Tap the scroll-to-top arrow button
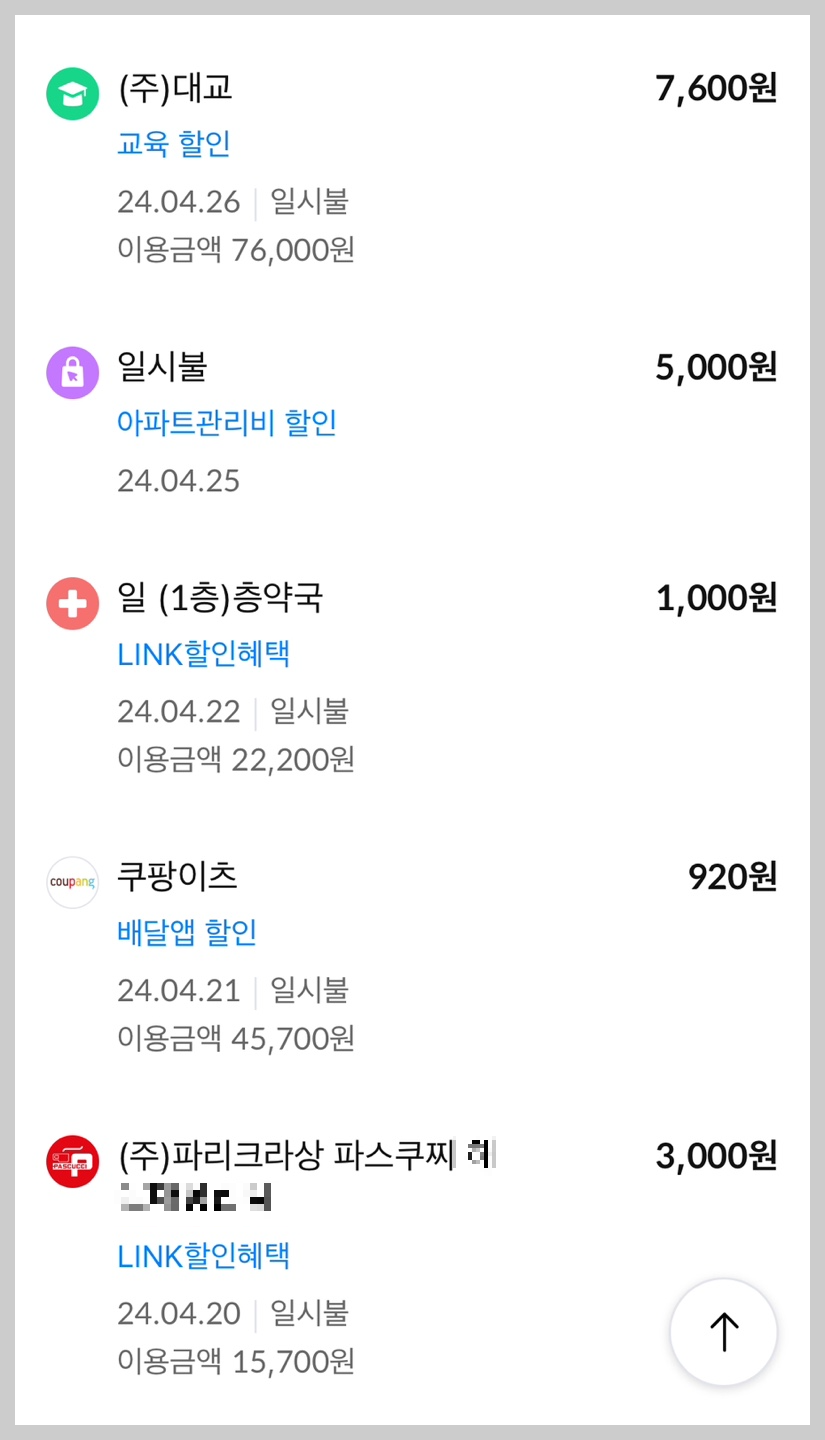 coord(723,1332)
